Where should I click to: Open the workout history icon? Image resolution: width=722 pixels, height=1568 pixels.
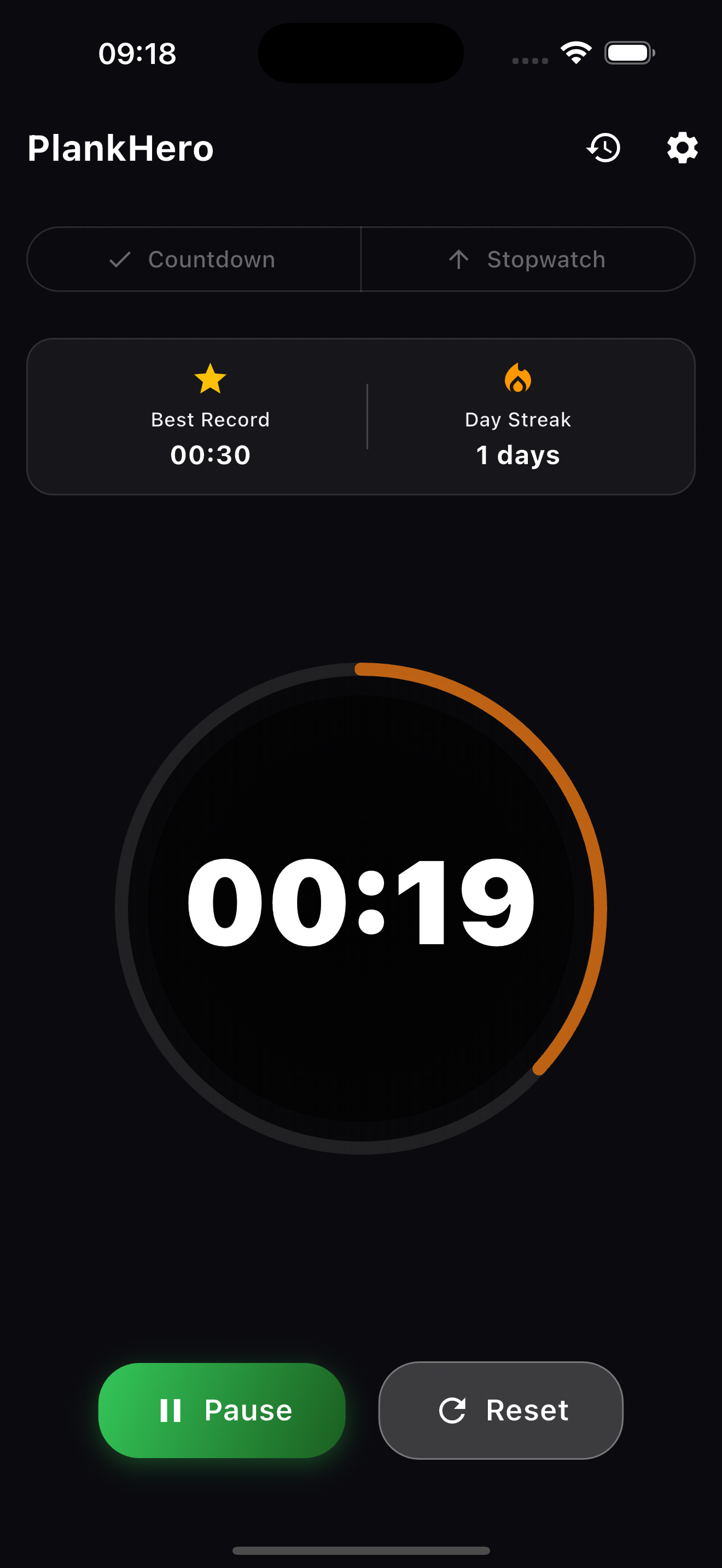[603, 148]
